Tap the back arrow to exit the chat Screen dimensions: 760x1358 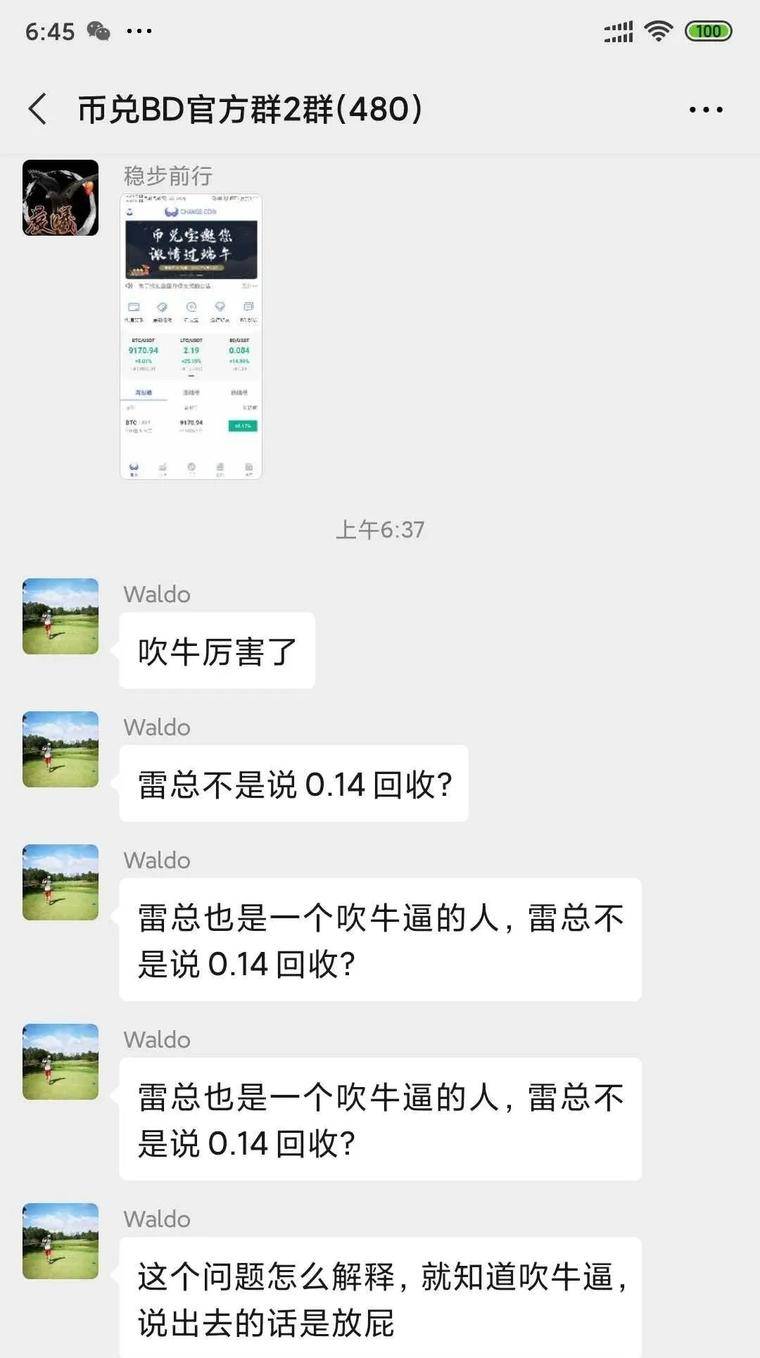click(x=37, y=109)
